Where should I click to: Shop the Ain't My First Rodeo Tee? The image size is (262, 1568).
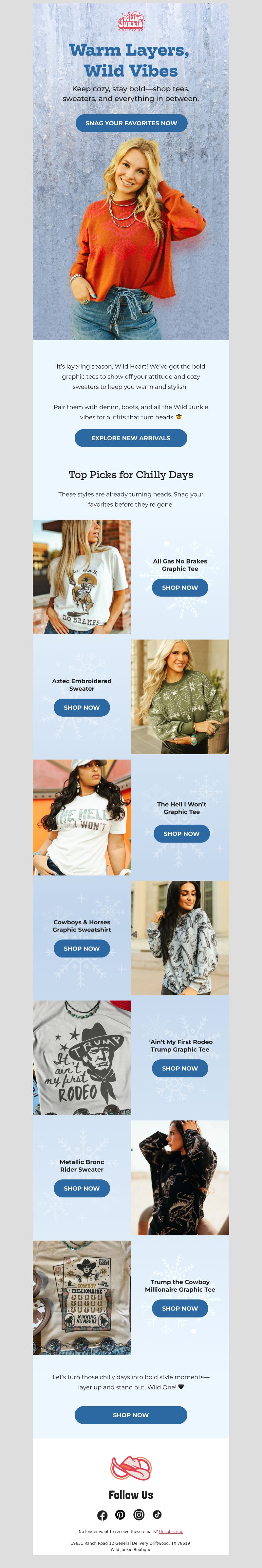[180, 1068]
